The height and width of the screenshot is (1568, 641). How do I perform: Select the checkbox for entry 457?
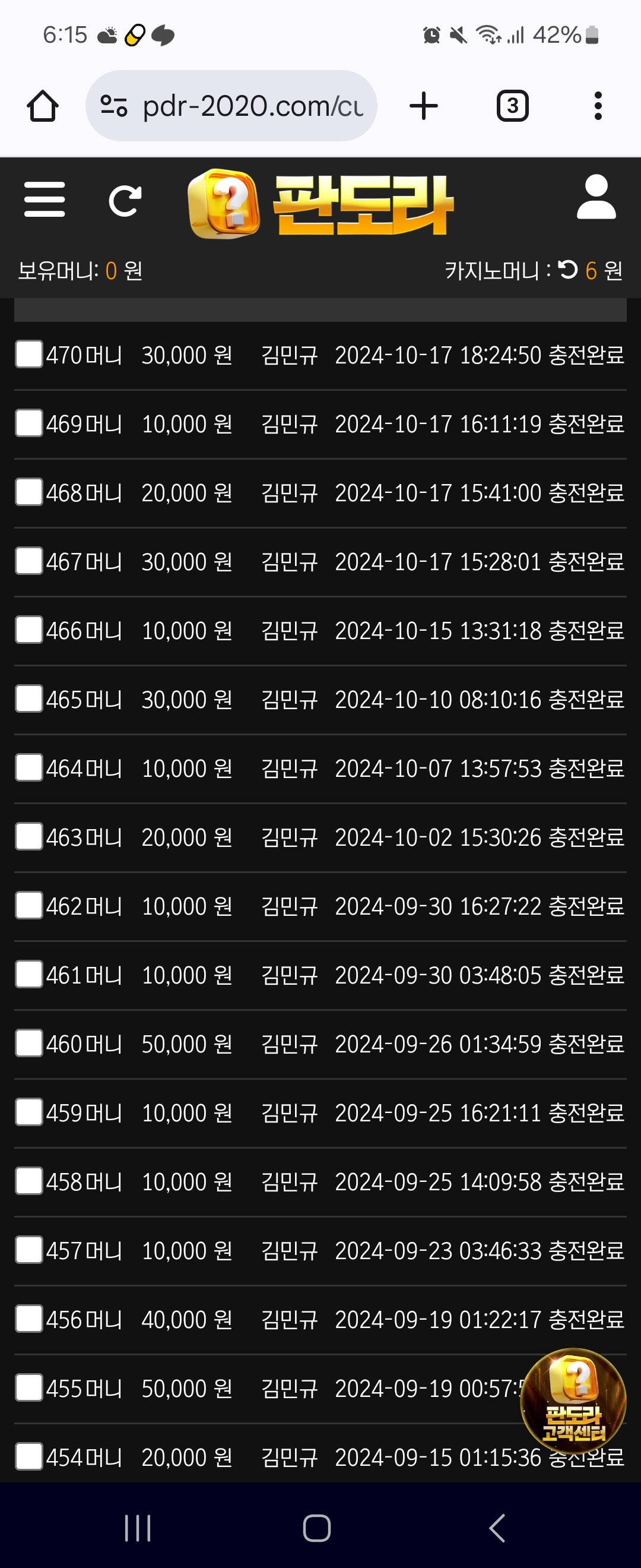click(x=28, y=1250)
